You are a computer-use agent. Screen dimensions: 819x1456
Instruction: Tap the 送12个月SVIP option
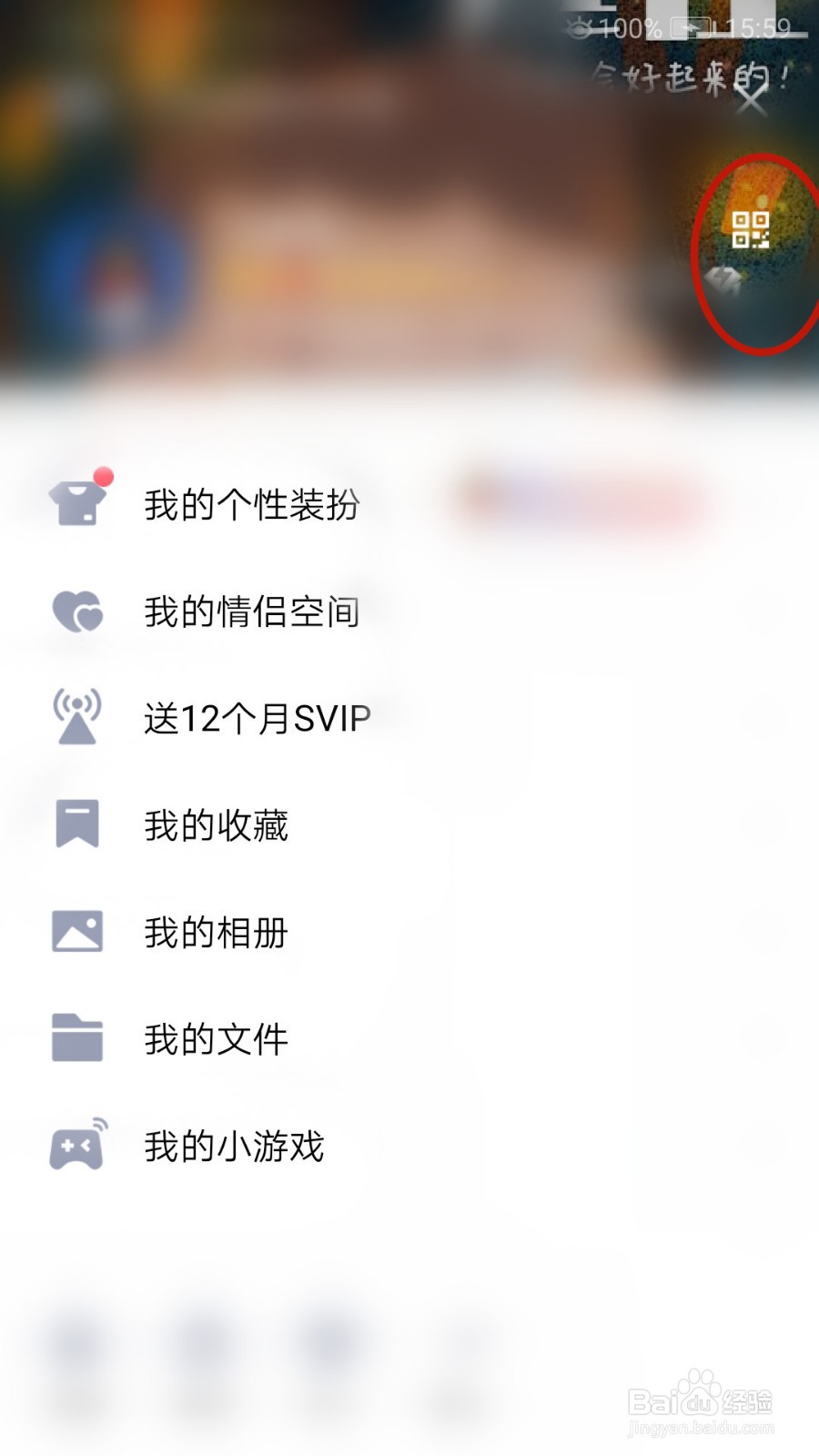pos(258,717)
